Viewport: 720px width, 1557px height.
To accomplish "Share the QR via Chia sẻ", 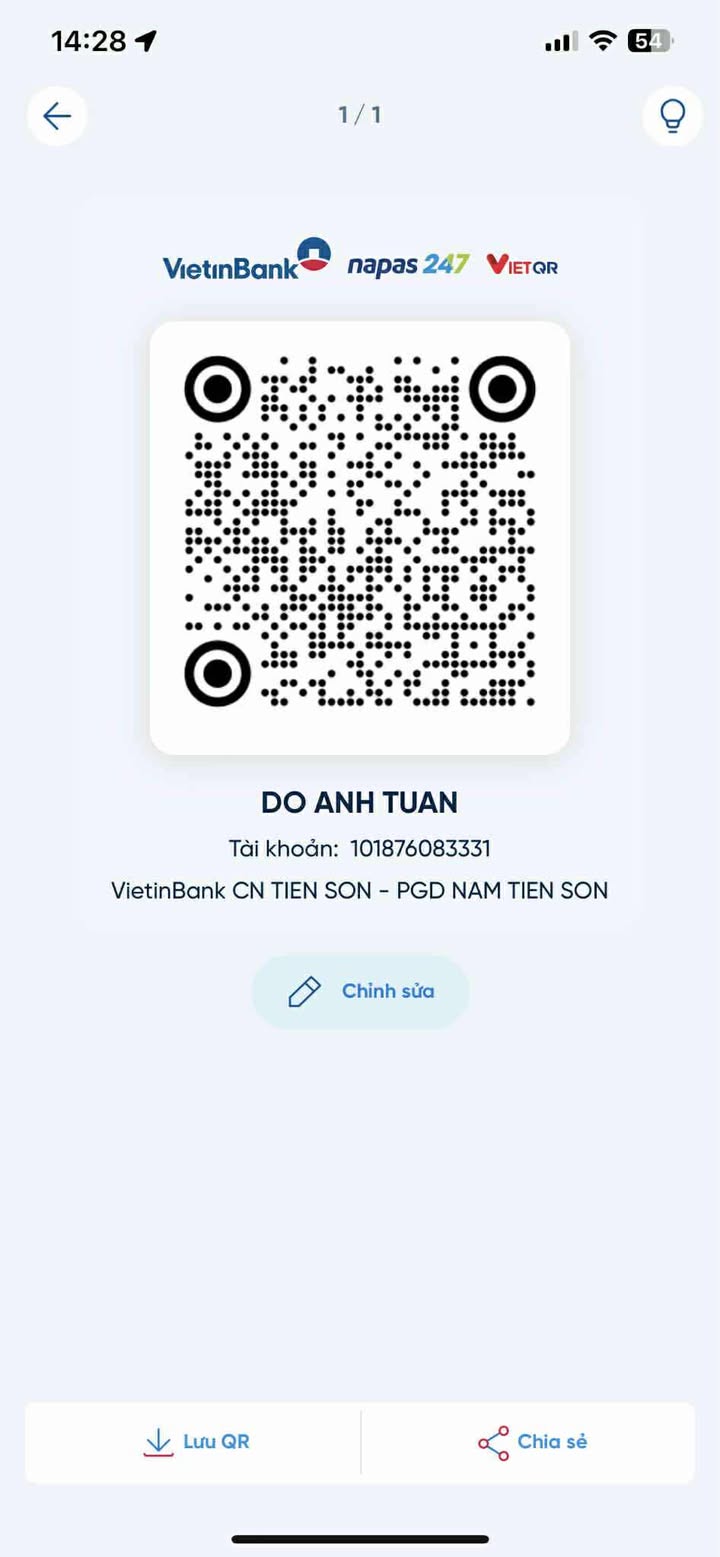I will 531,1442.
